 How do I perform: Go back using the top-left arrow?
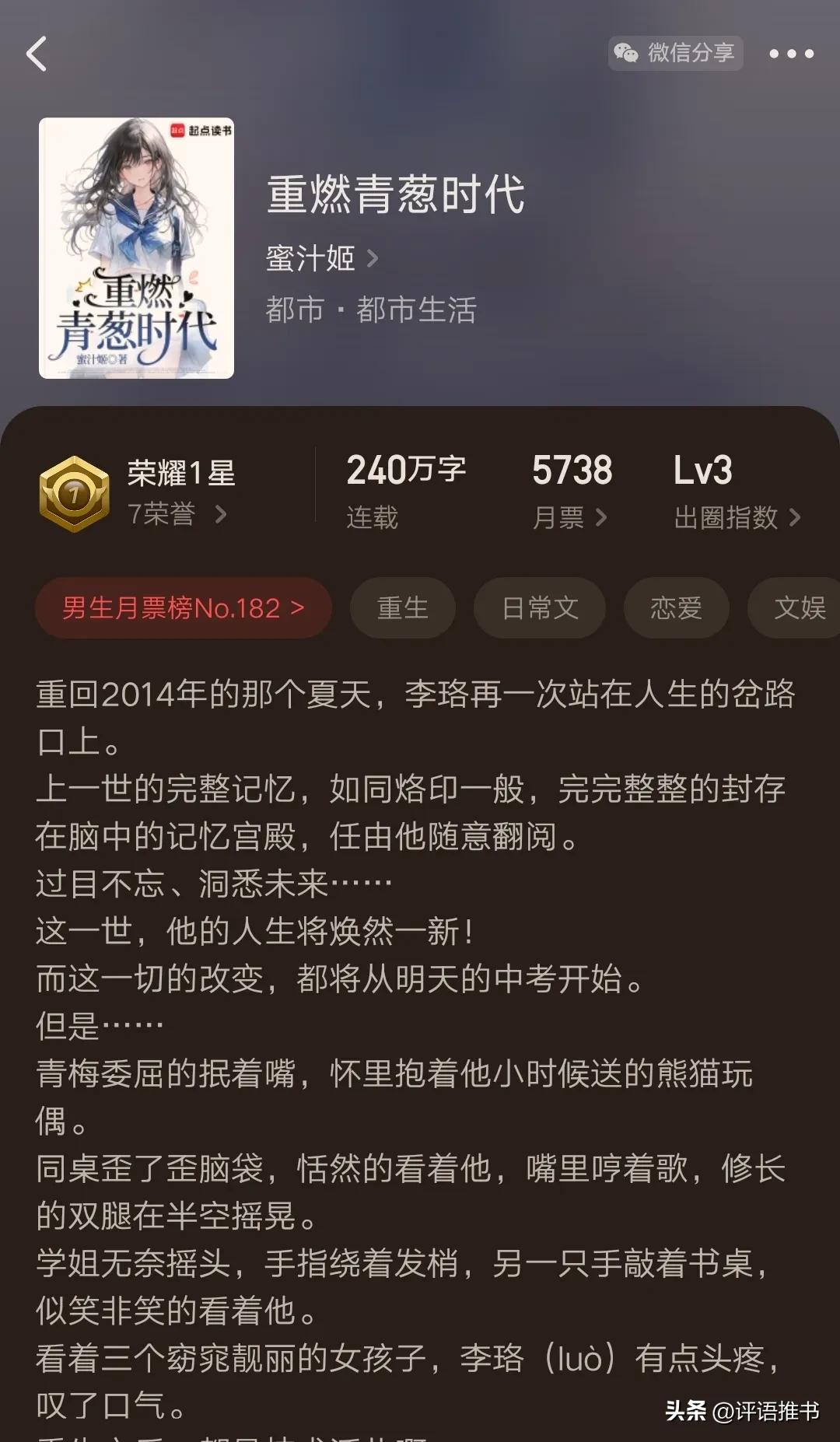coord(37,54)
